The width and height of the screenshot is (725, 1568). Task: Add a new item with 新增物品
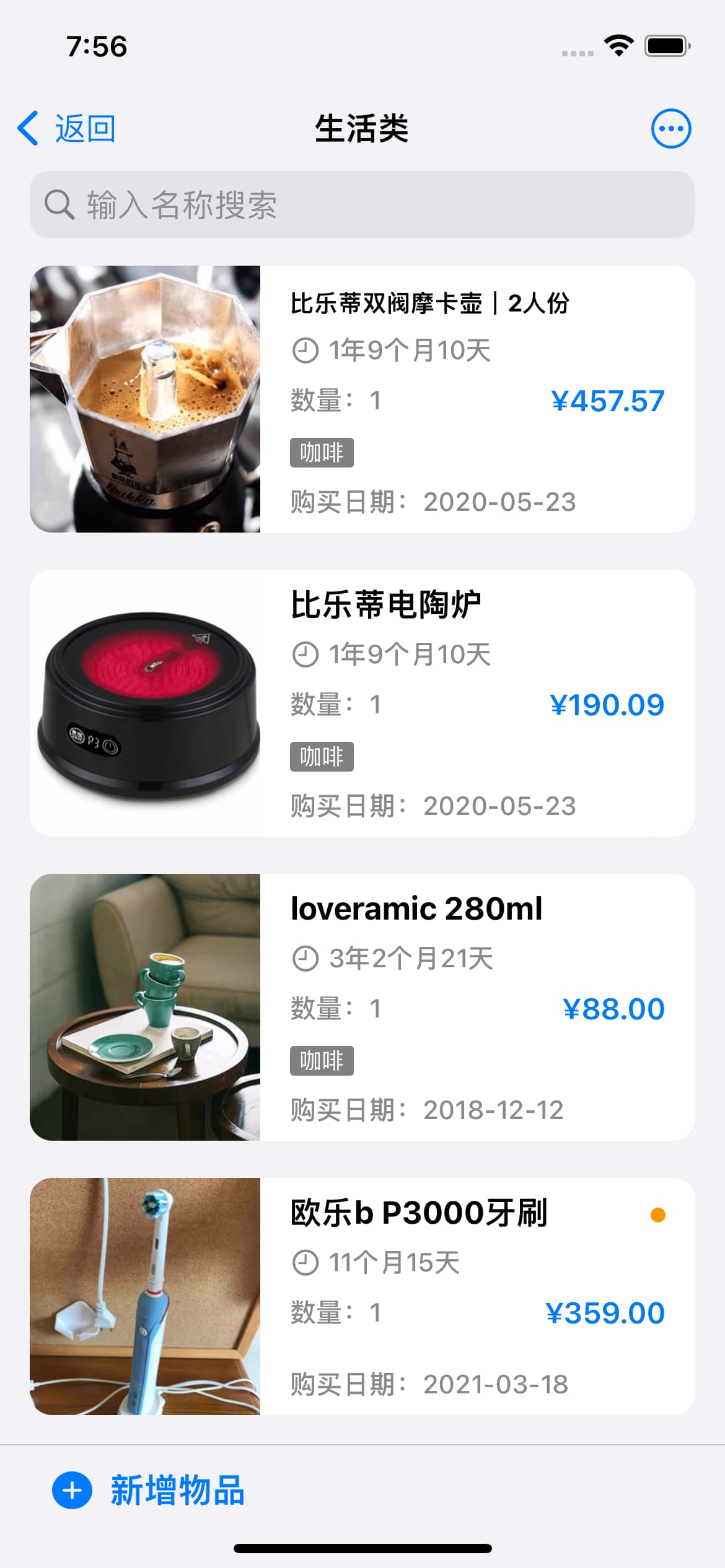point(149,1490)
